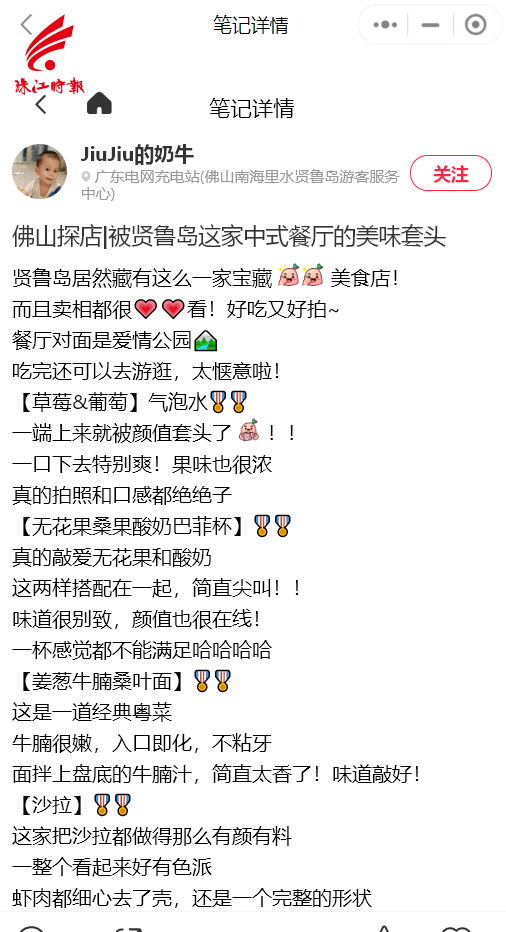Image resolution: width=506 pixels, height=932 pixels.
Task: Minimize the mini program
Action: click(430, 25)
